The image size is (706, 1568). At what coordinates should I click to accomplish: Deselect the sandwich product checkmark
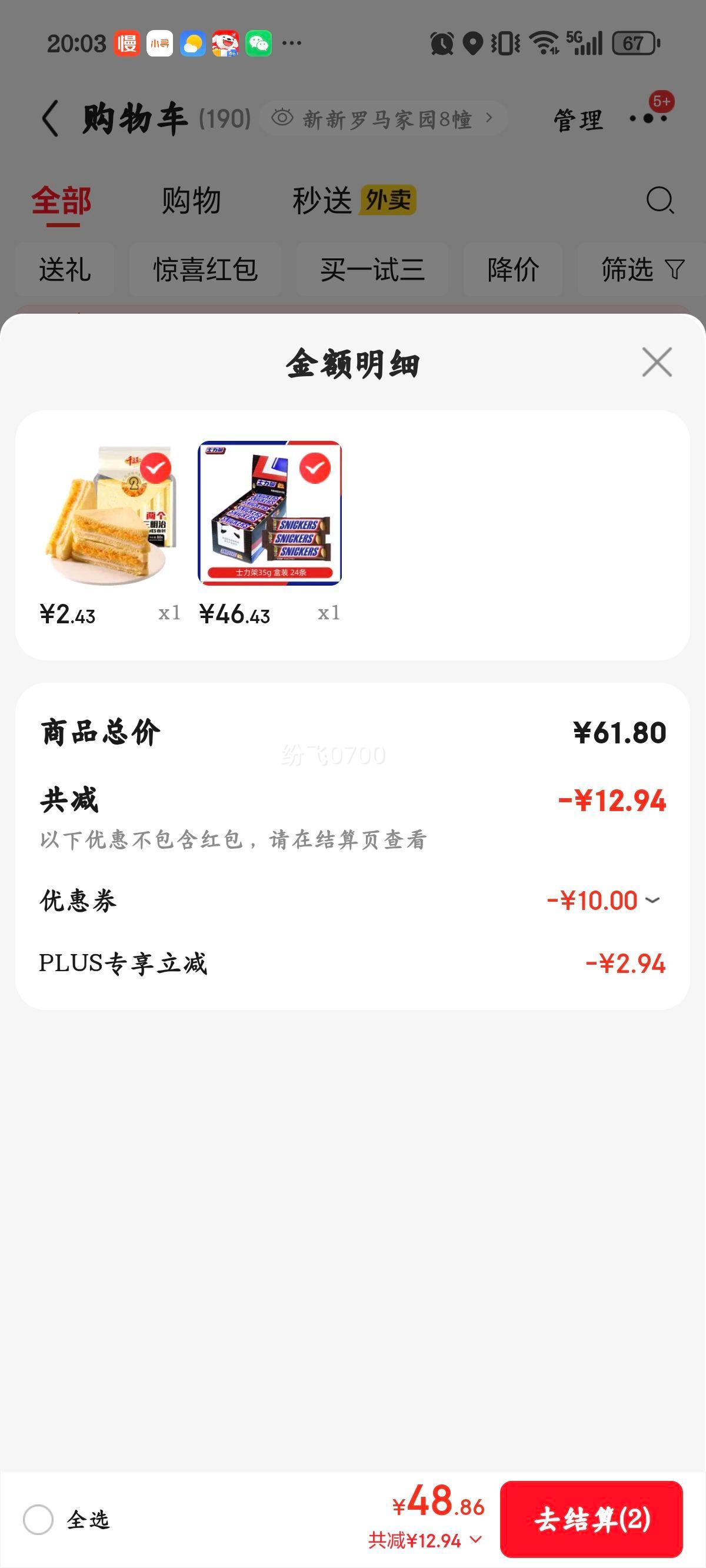157,466
